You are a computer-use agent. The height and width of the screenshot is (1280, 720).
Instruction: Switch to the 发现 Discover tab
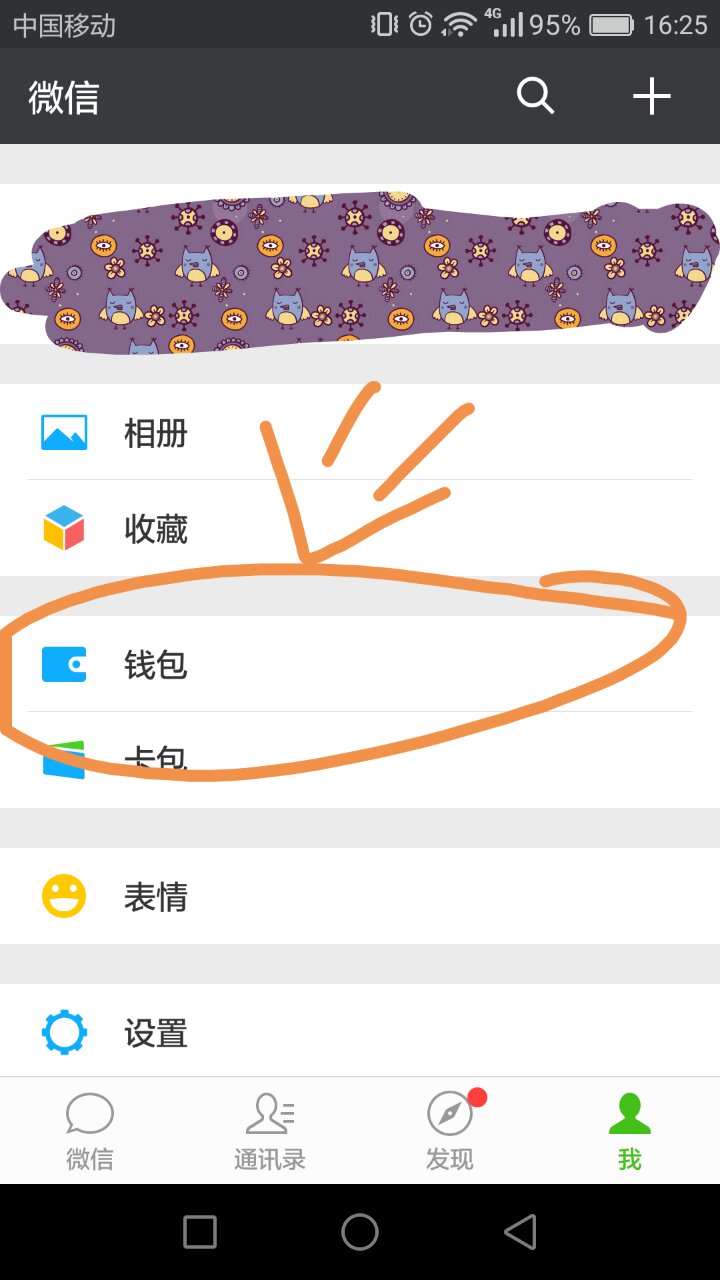pos(449,1130)
